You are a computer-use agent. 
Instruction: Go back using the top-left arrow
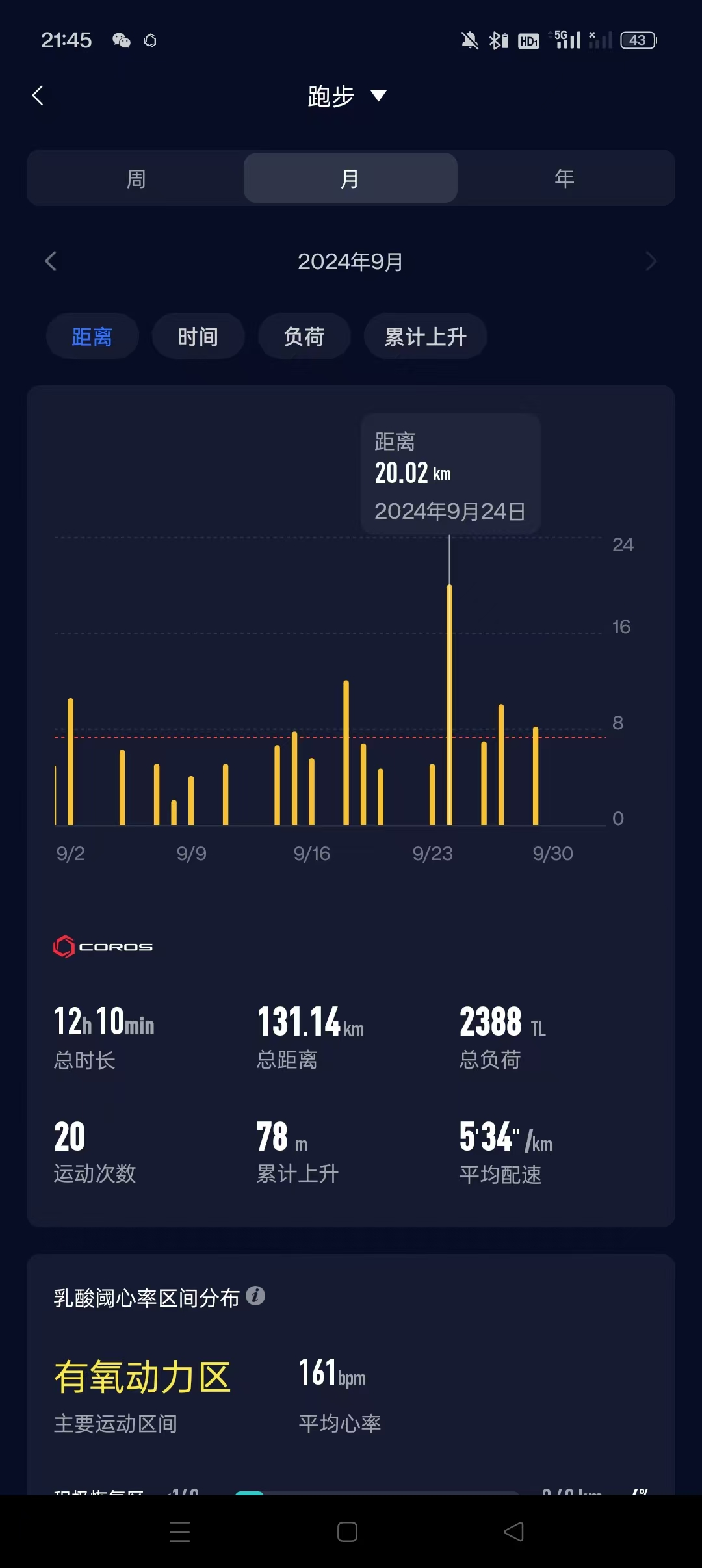pos(38,96)
